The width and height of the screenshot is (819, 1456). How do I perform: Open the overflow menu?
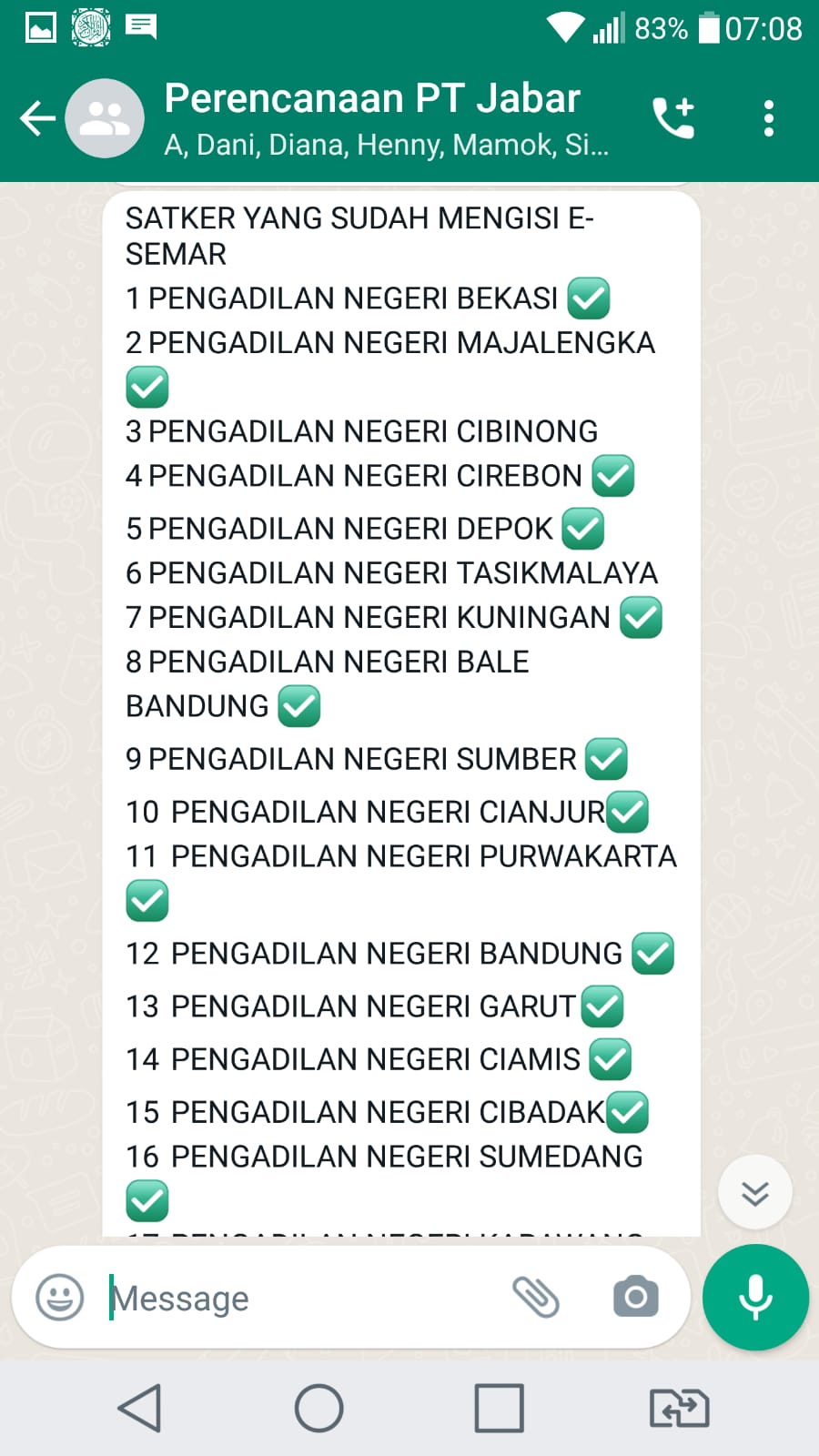pyautogui.click(x=769, y=118)
